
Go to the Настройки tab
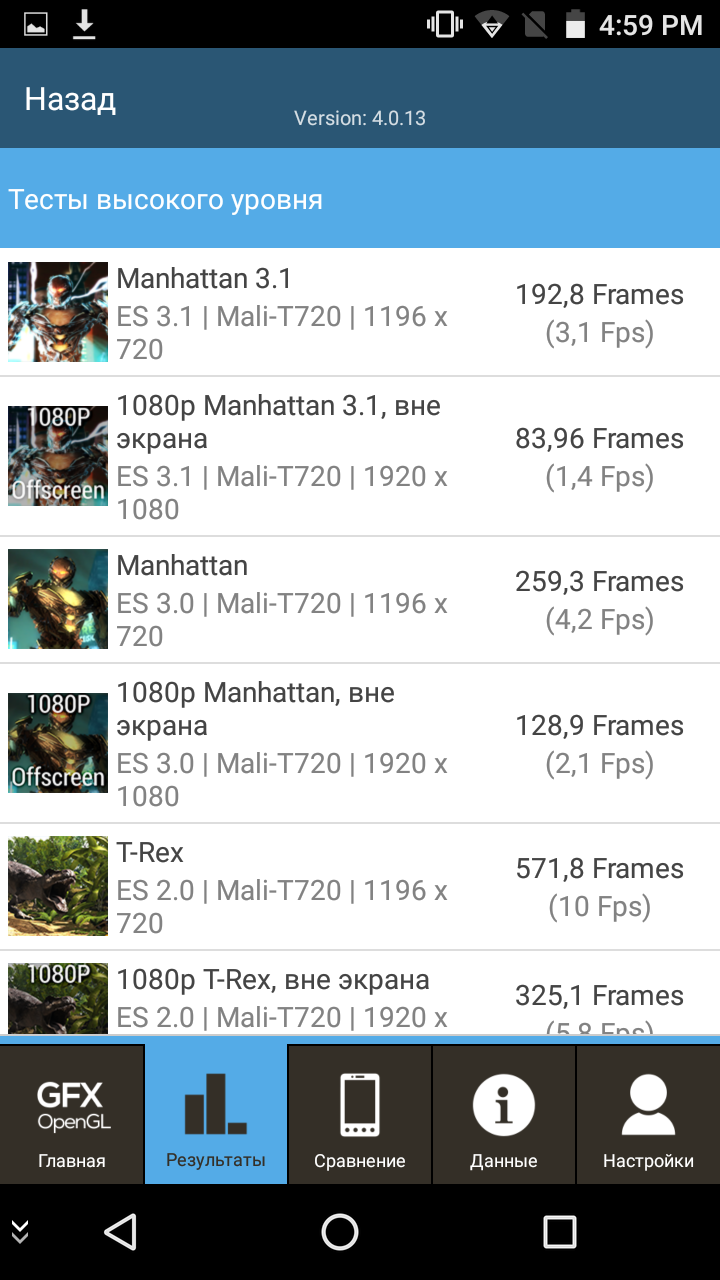(648, 1114)
